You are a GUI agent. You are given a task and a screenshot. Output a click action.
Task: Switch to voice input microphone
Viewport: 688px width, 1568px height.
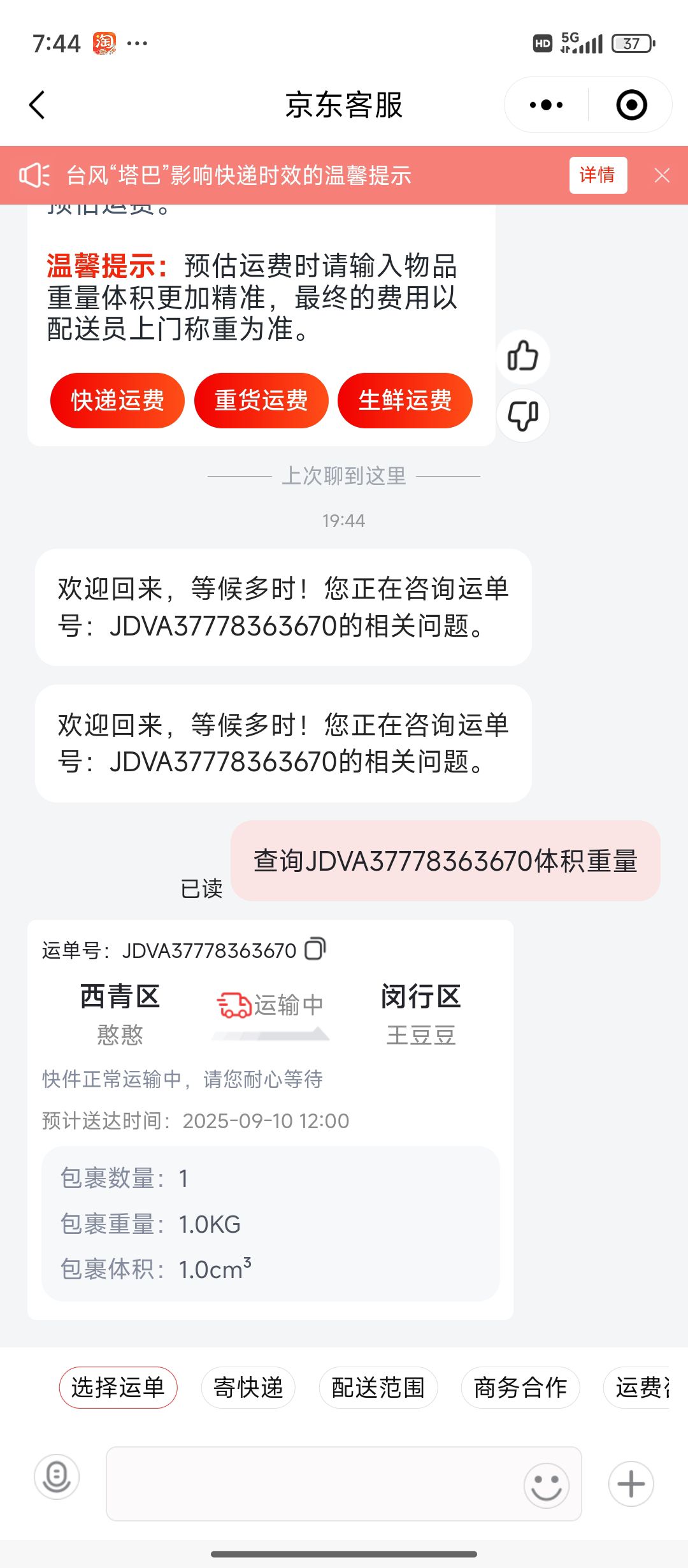pos(57,1477)
